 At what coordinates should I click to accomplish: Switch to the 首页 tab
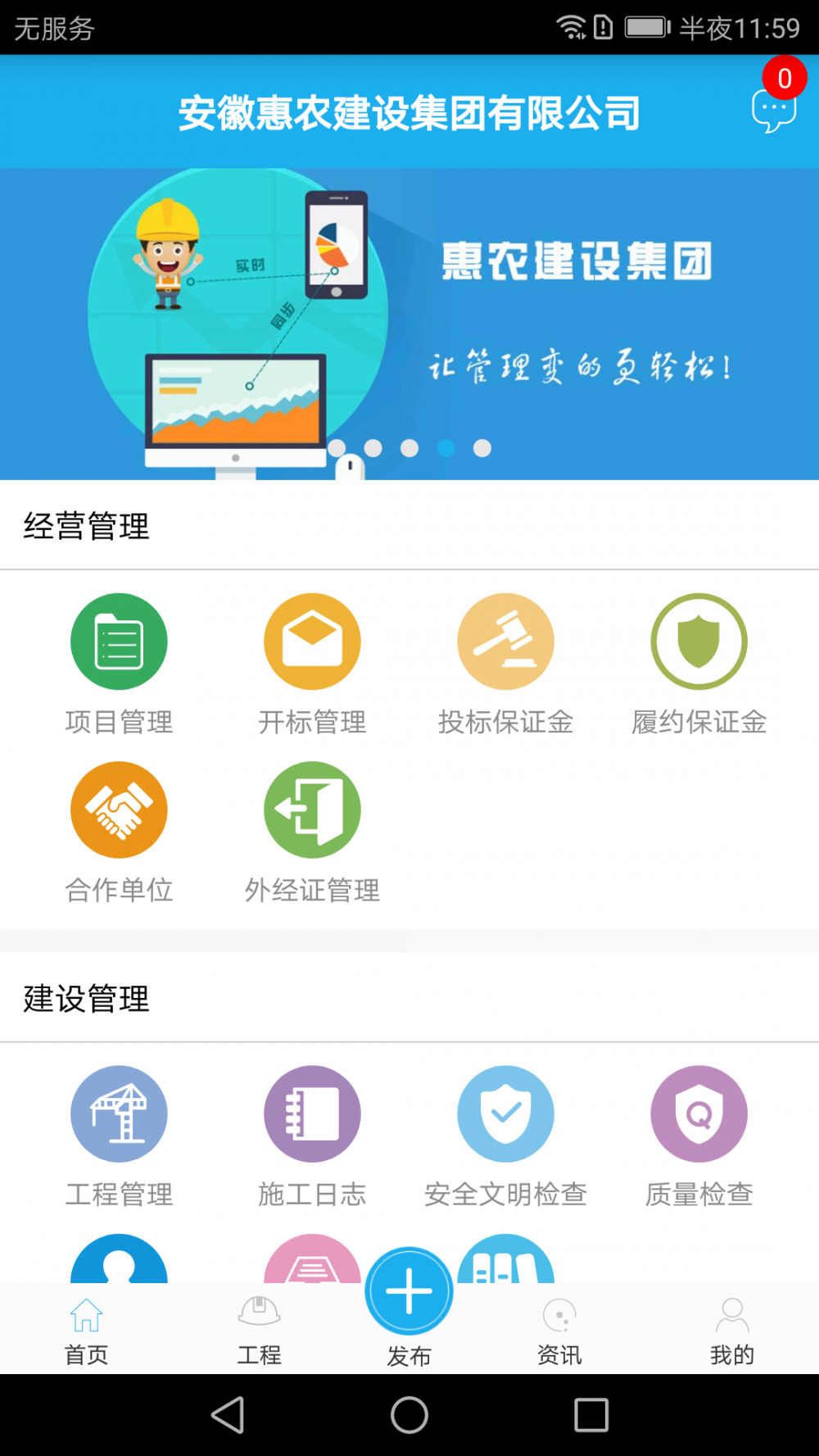86,1331
